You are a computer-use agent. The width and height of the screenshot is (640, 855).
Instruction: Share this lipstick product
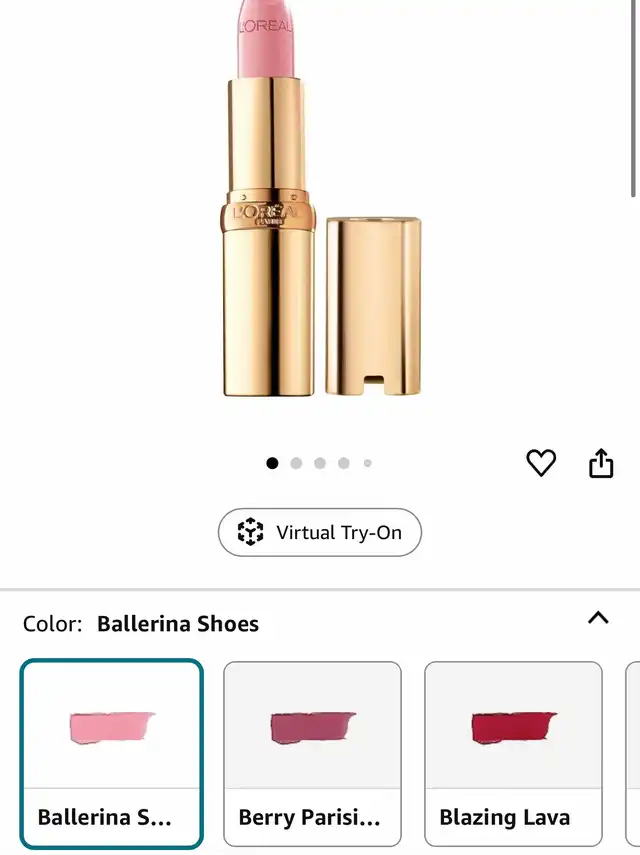(600, 463)
